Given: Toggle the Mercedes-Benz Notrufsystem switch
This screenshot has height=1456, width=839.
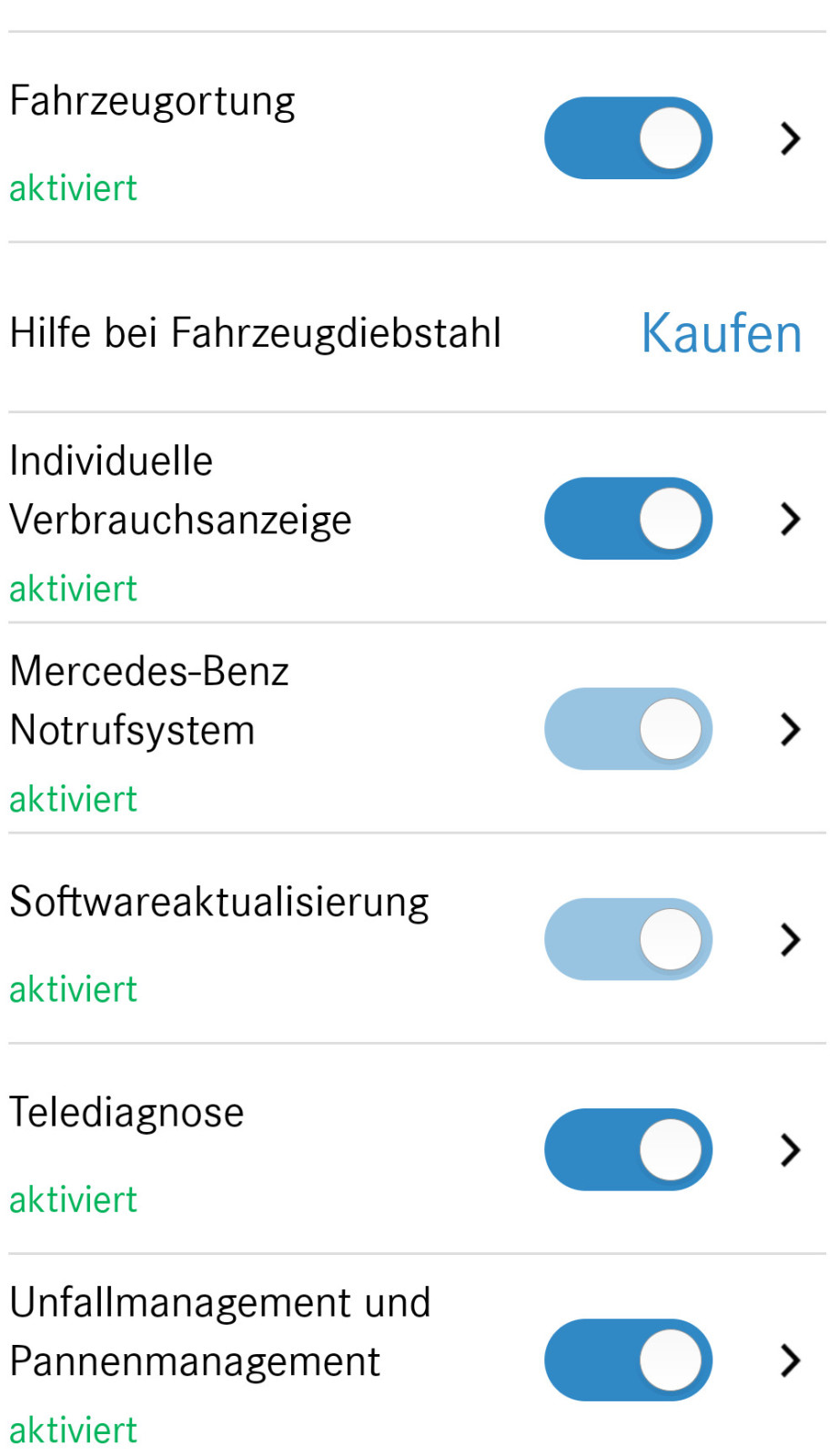Looking at the screenshot, I should (x=627, y=728).
